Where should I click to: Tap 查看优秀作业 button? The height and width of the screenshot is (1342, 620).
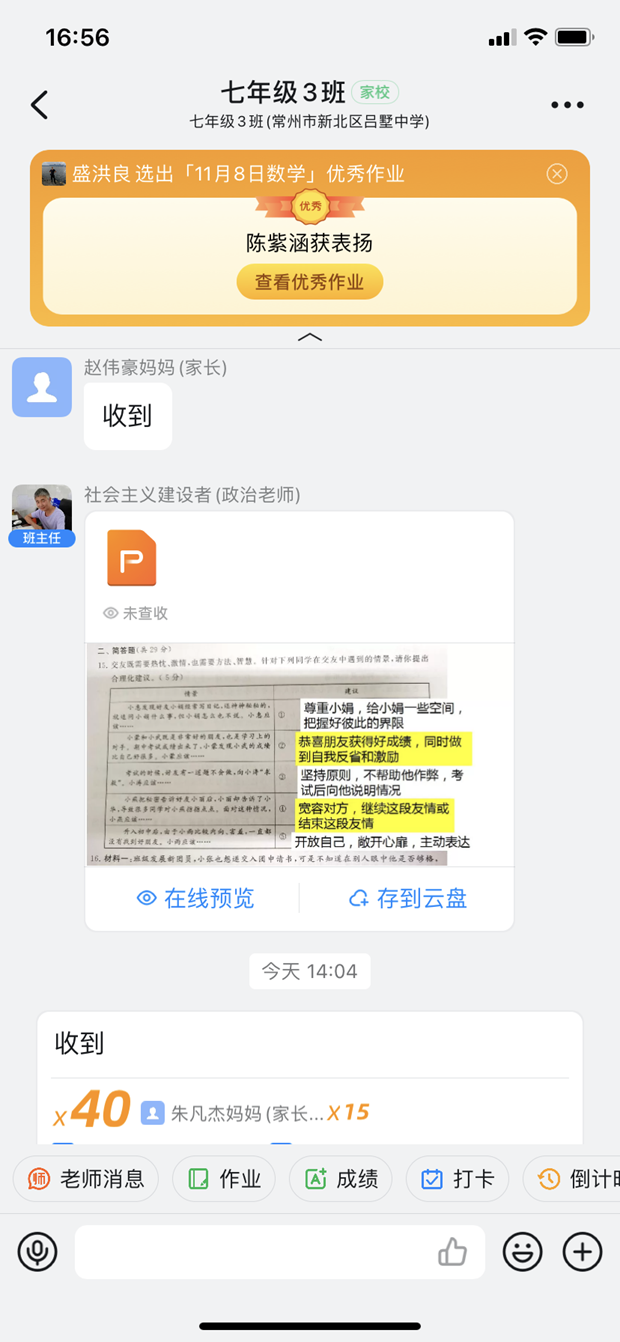(309, 282)
